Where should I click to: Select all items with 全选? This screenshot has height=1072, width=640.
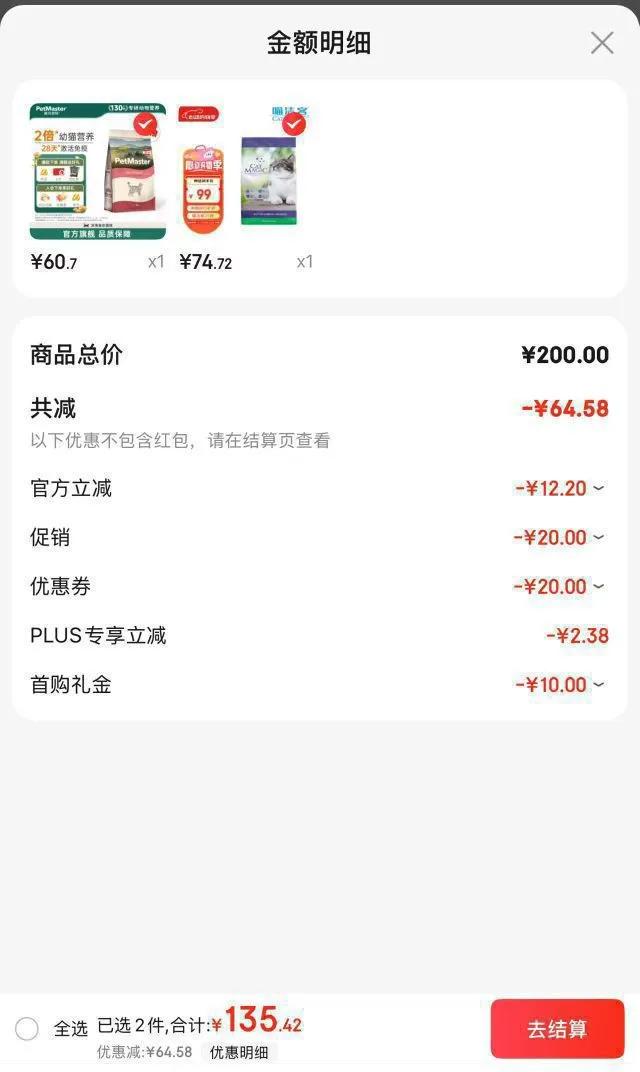point(28,1028)
